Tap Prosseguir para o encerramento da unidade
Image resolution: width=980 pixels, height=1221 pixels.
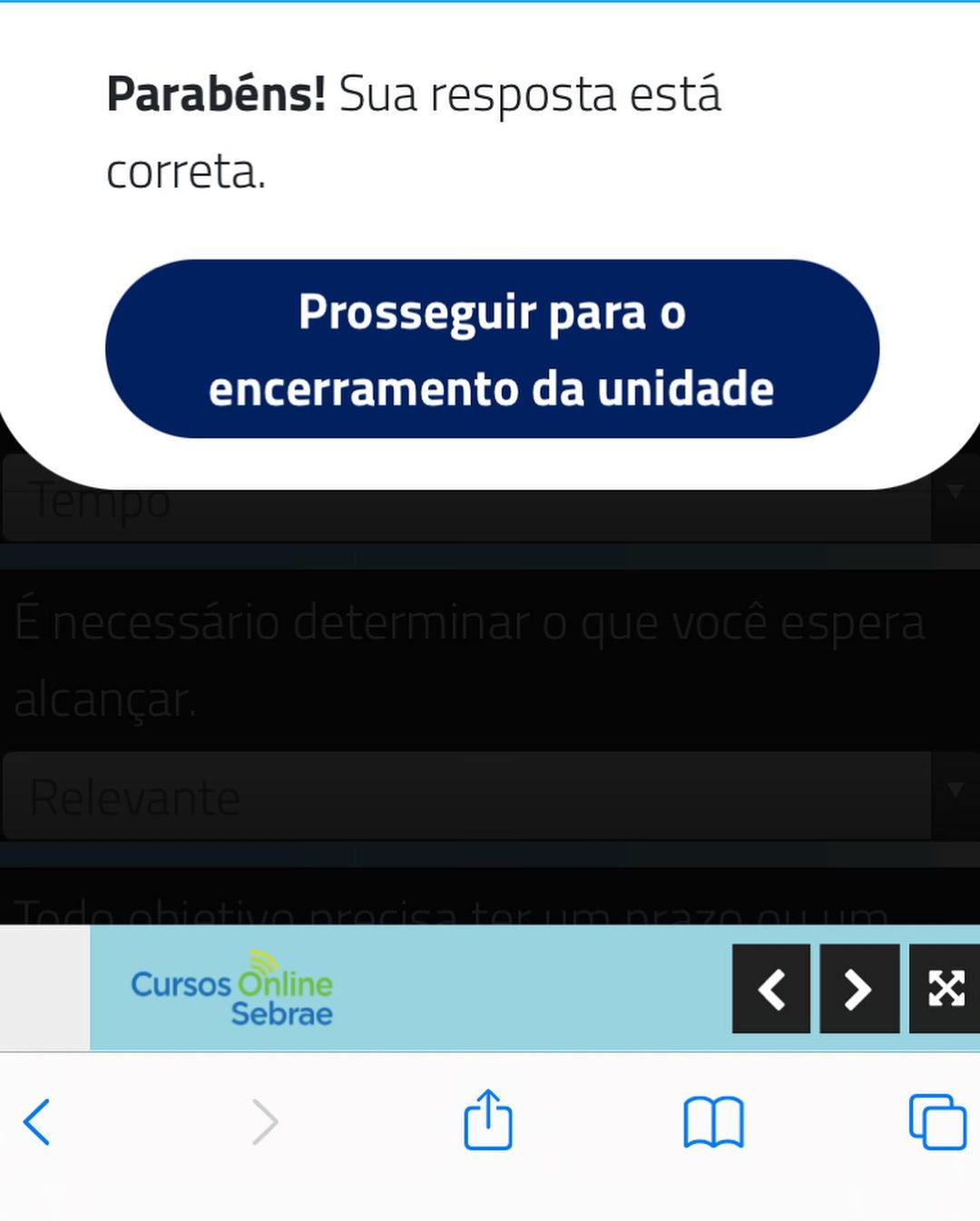pyautogui.click(x=492, y=349)
